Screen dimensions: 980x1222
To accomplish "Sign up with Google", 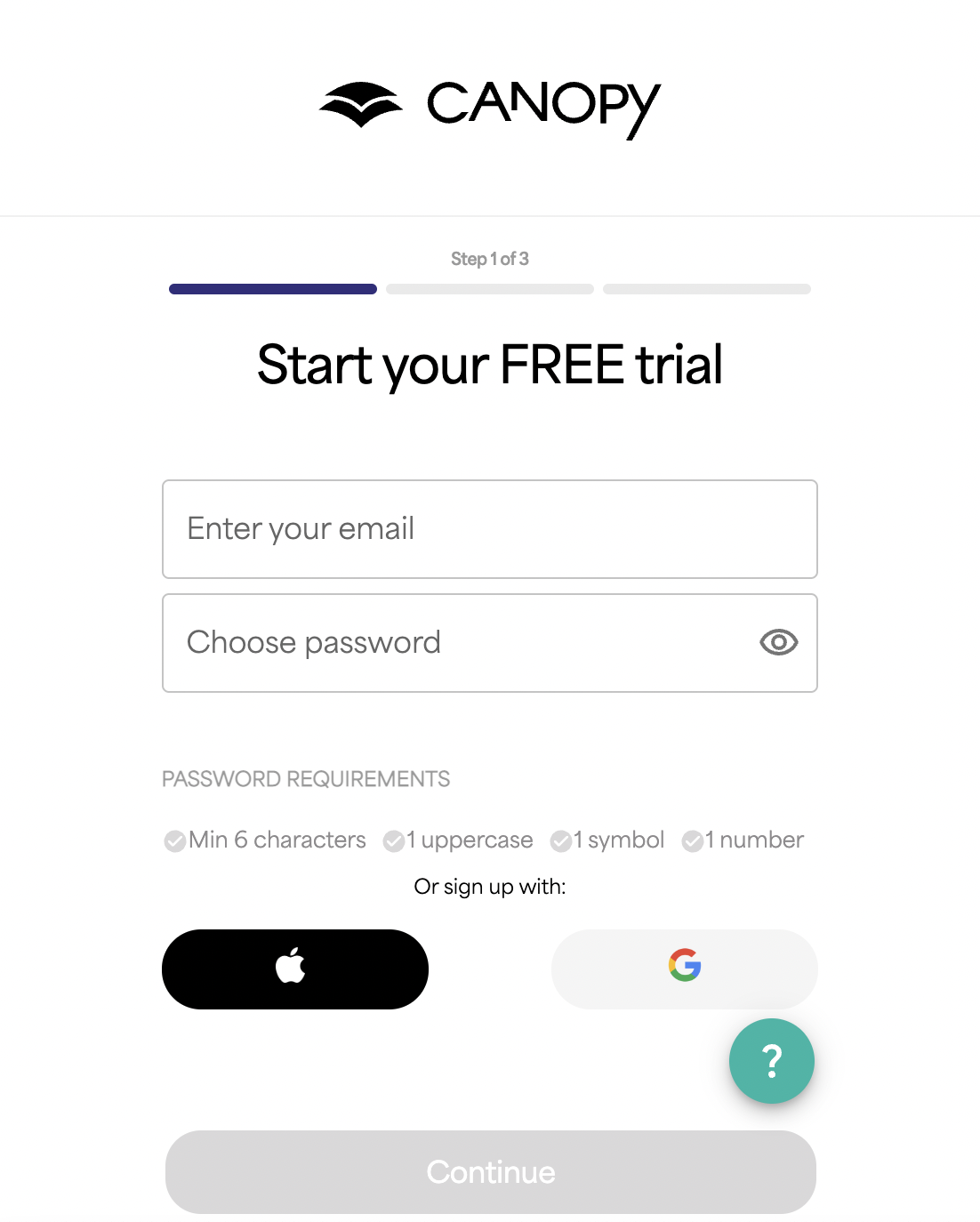I will [684, 968].
